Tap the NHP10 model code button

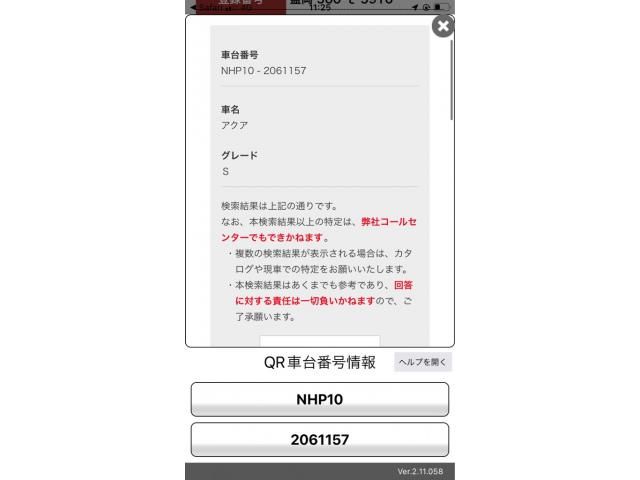(x=319, y=399)
